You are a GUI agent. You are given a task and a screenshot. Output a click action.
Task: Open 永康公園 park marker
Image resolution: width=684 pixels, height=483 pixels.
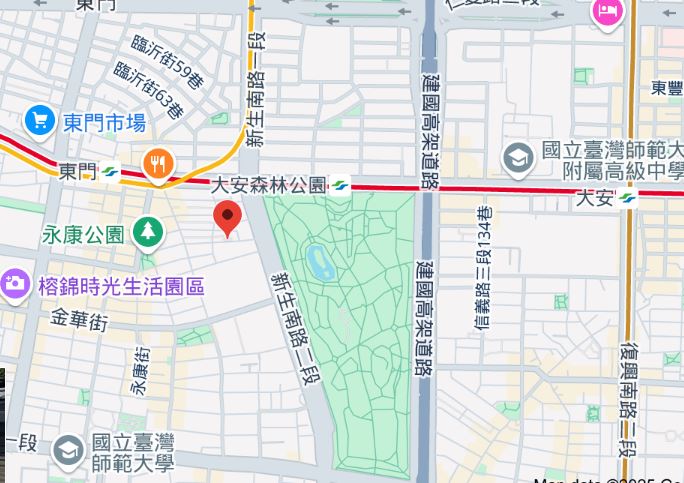coord(148,233)
